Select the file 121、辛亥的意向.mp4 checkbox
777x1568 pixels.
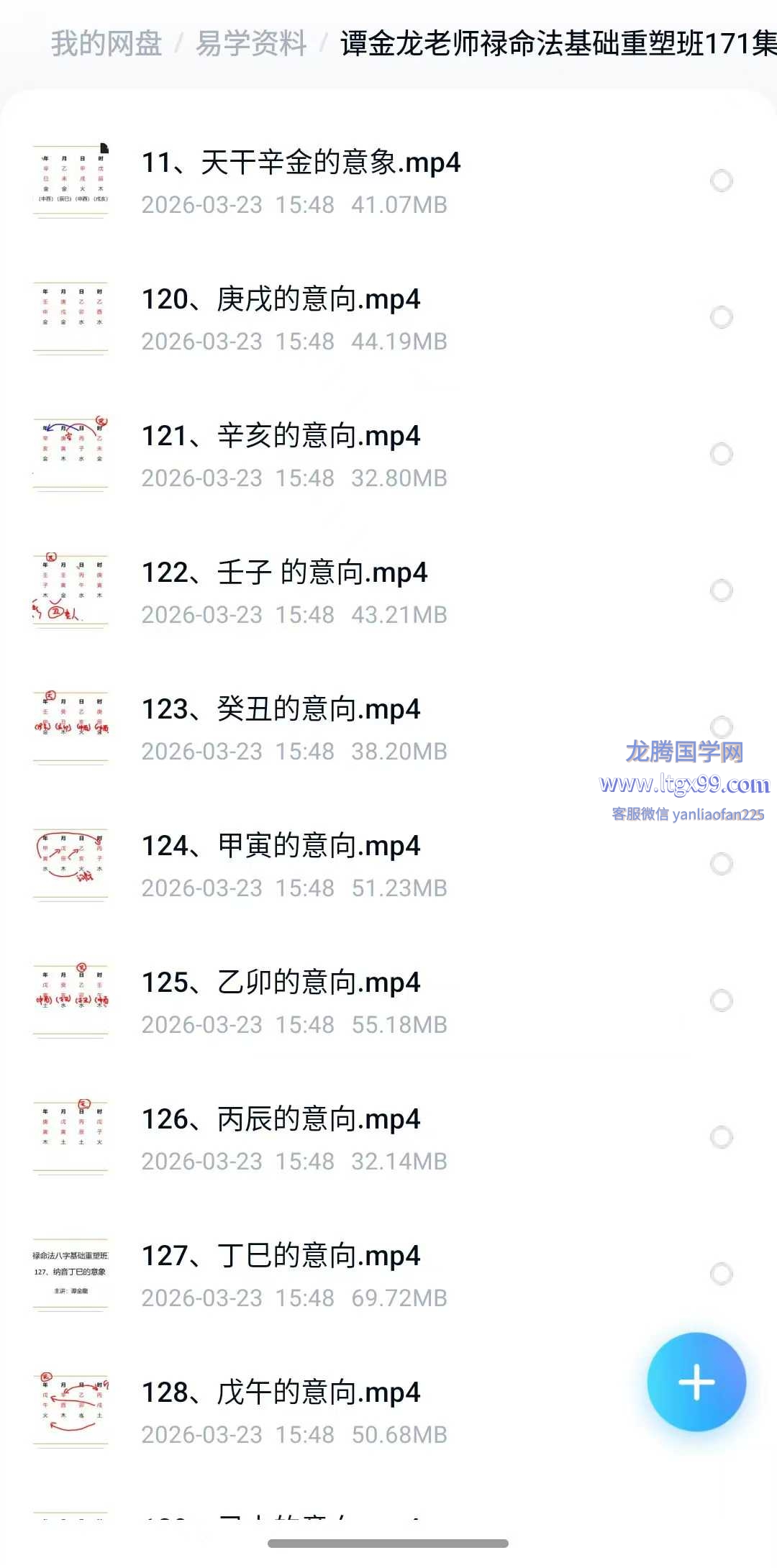click(x=721, y=454)
